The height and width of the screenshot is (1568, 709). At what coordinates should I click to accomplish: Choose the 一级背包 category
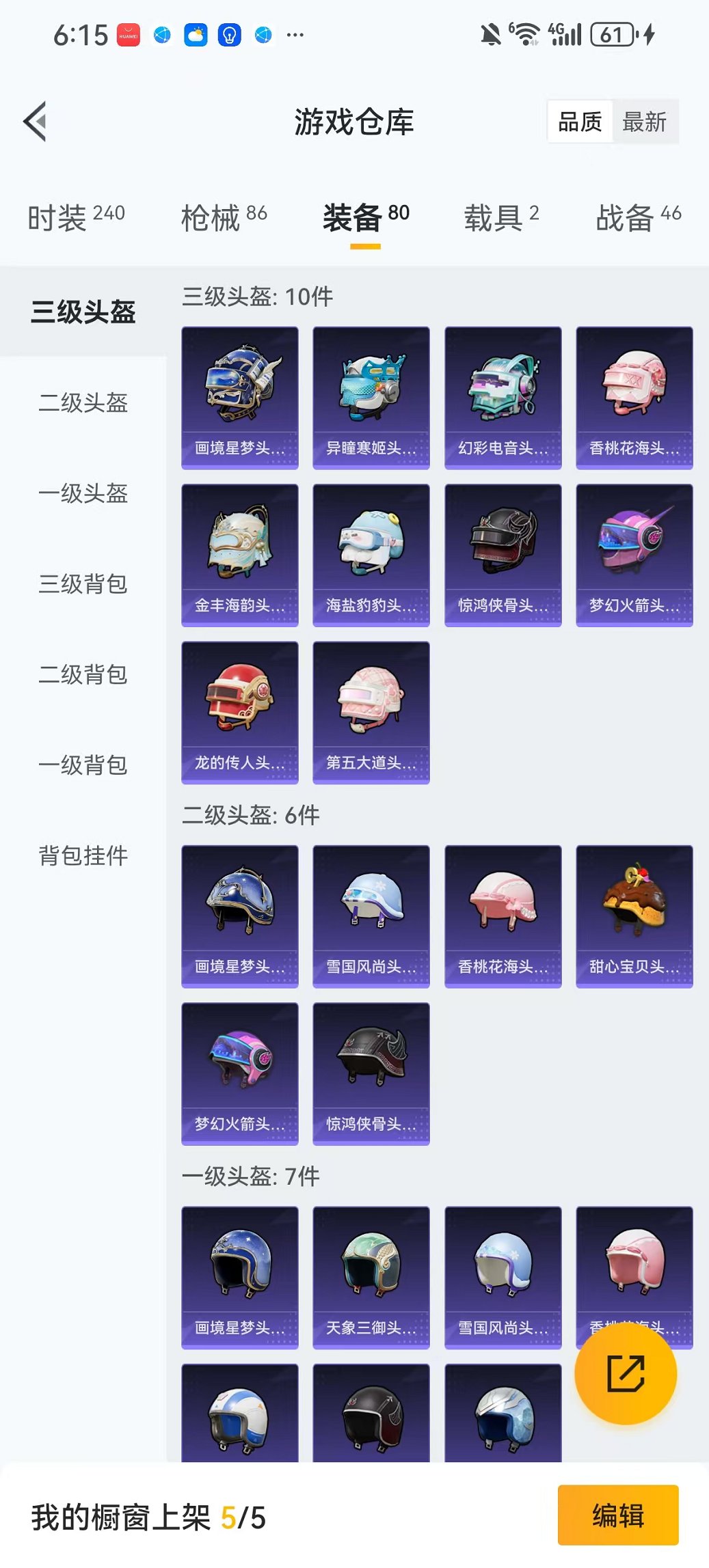pyautogui.click(x=83, y=765)
